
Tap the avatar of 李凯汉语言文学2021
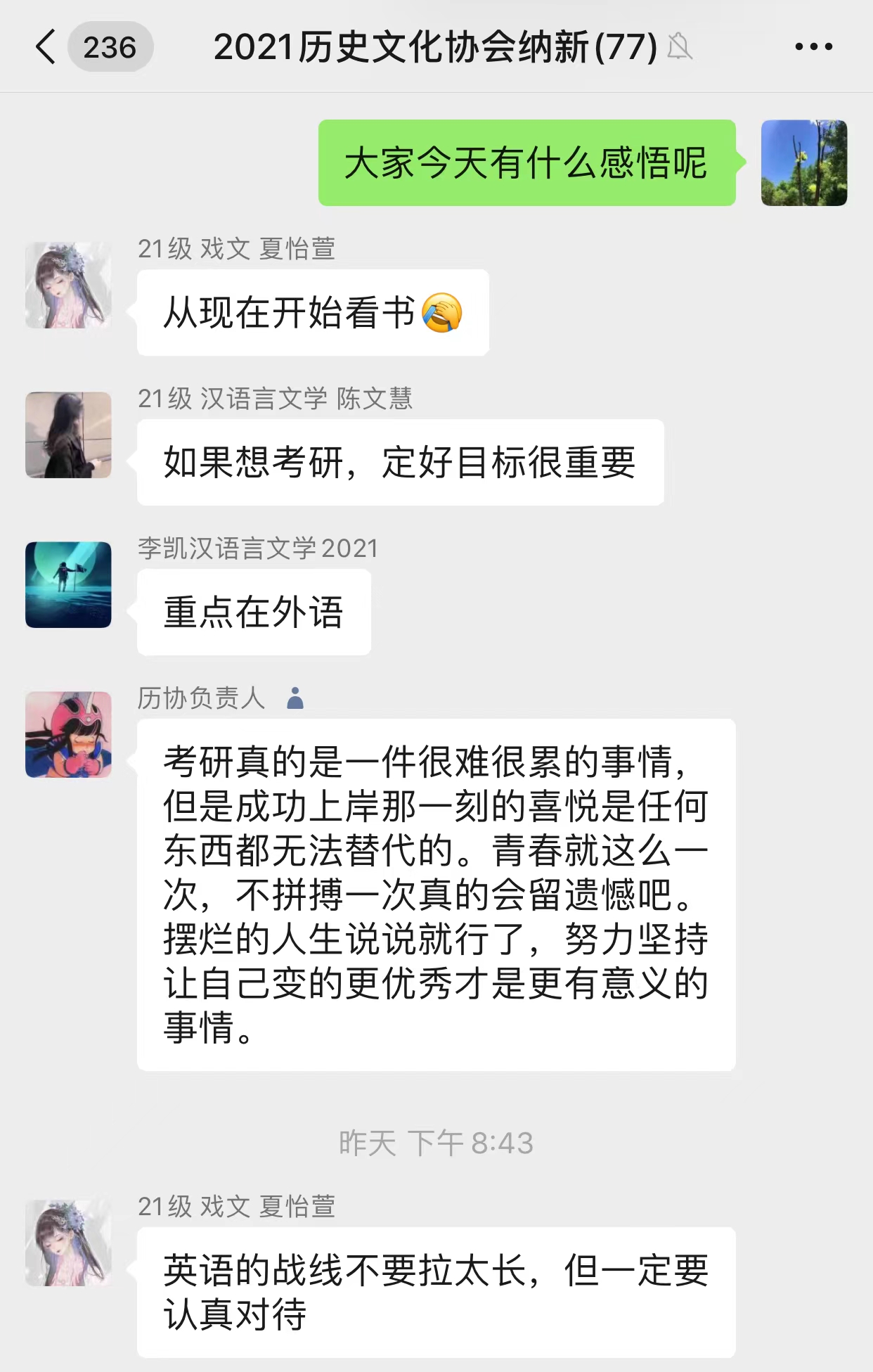pos(68,585)
